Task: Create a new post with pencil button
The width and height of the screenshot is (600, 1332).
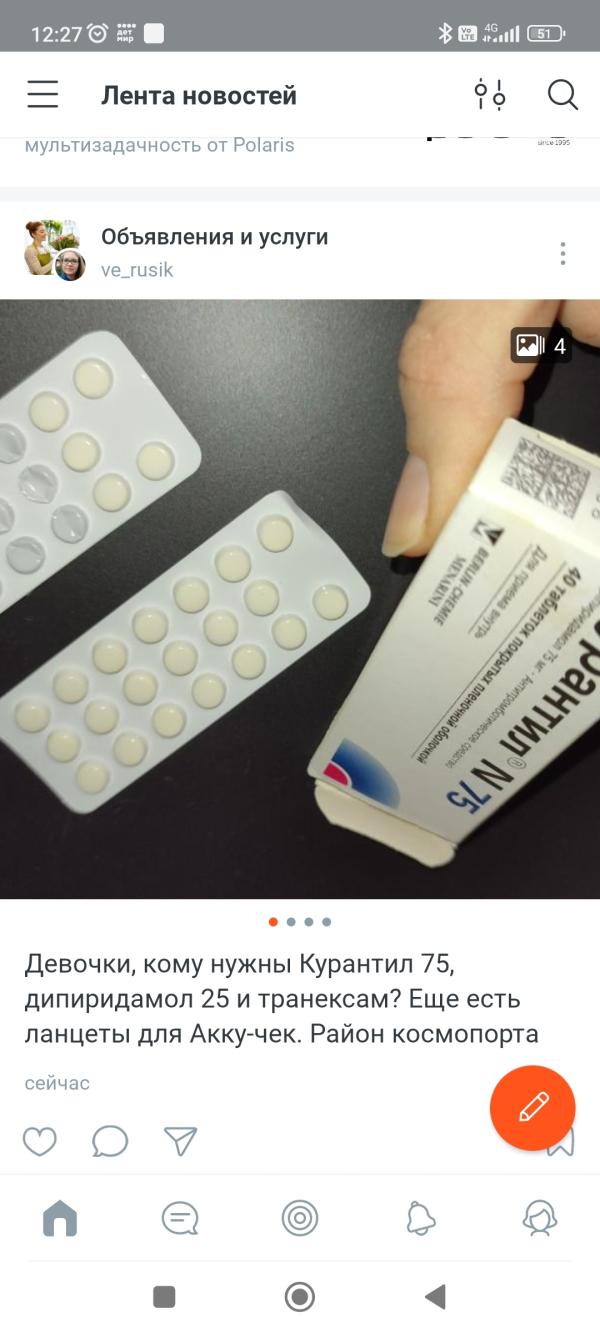Action: click(532, 1107)
